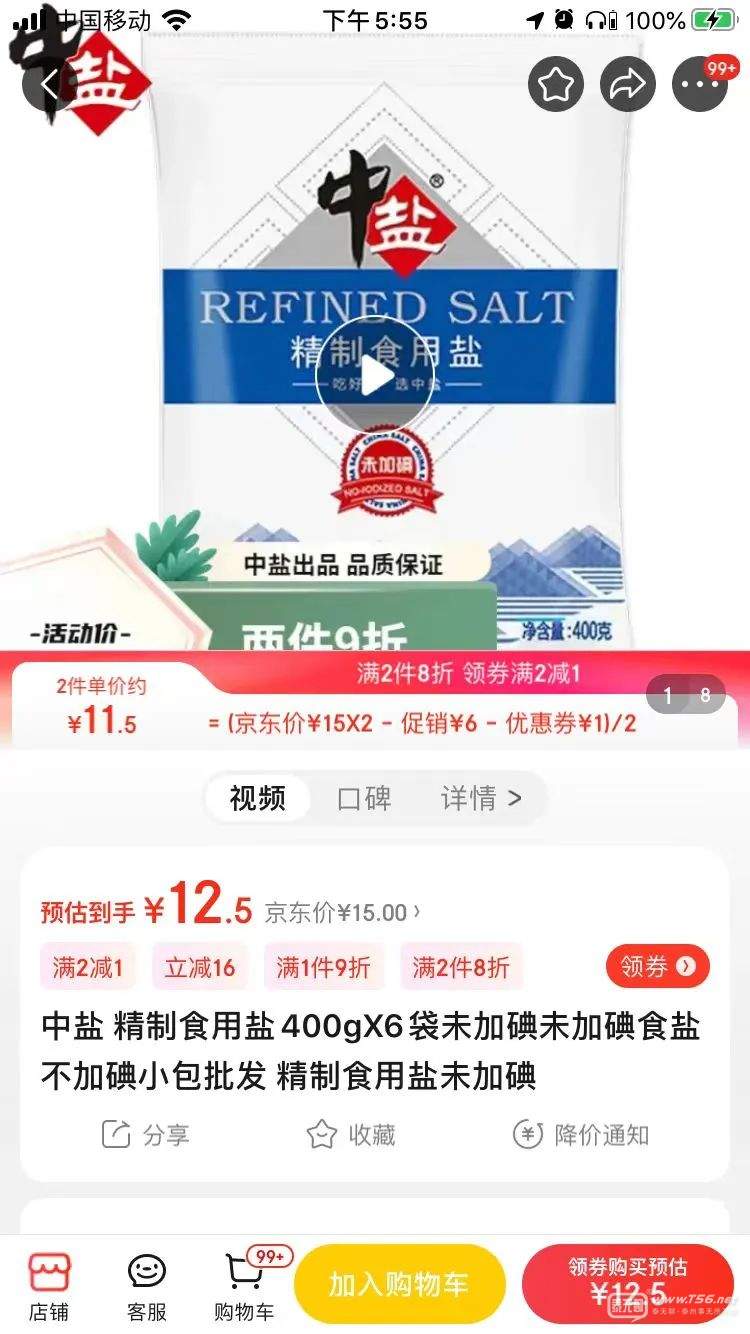Contact 客服 customer service
This screenshot has width=750, height=1334.
(147, 1286)
